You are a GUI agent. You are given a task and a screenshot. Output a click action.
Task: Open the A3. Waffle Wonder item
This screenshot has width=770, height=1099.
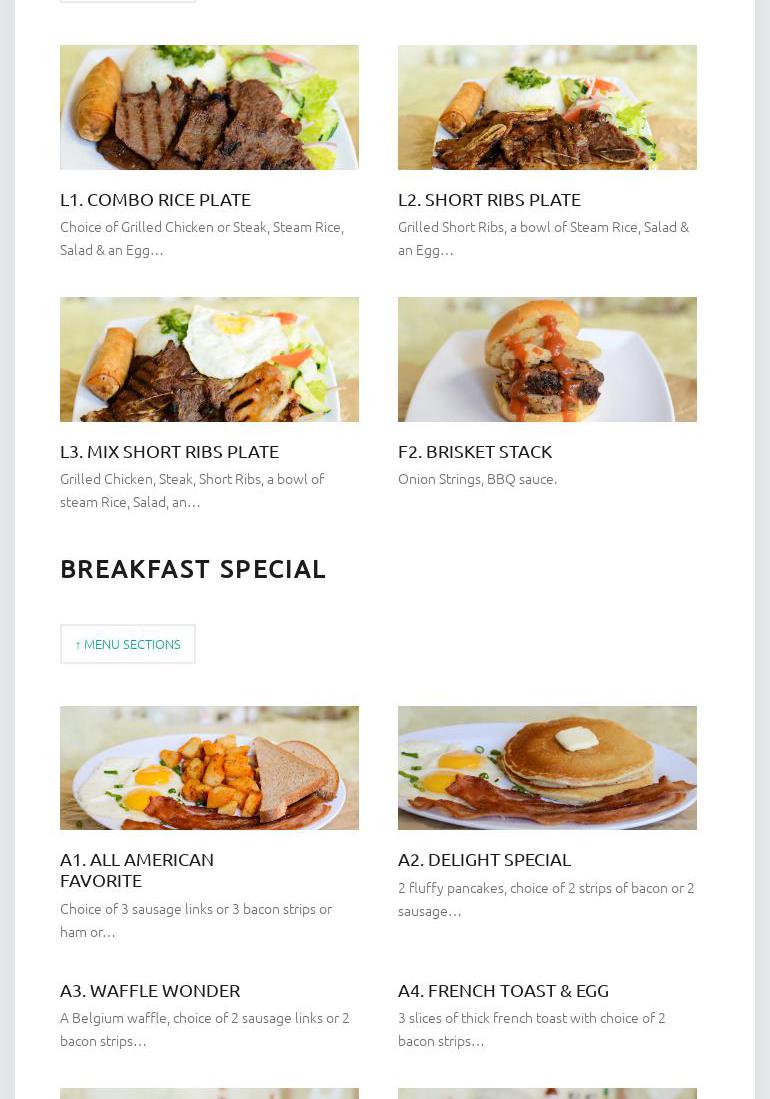click(150, 990)
